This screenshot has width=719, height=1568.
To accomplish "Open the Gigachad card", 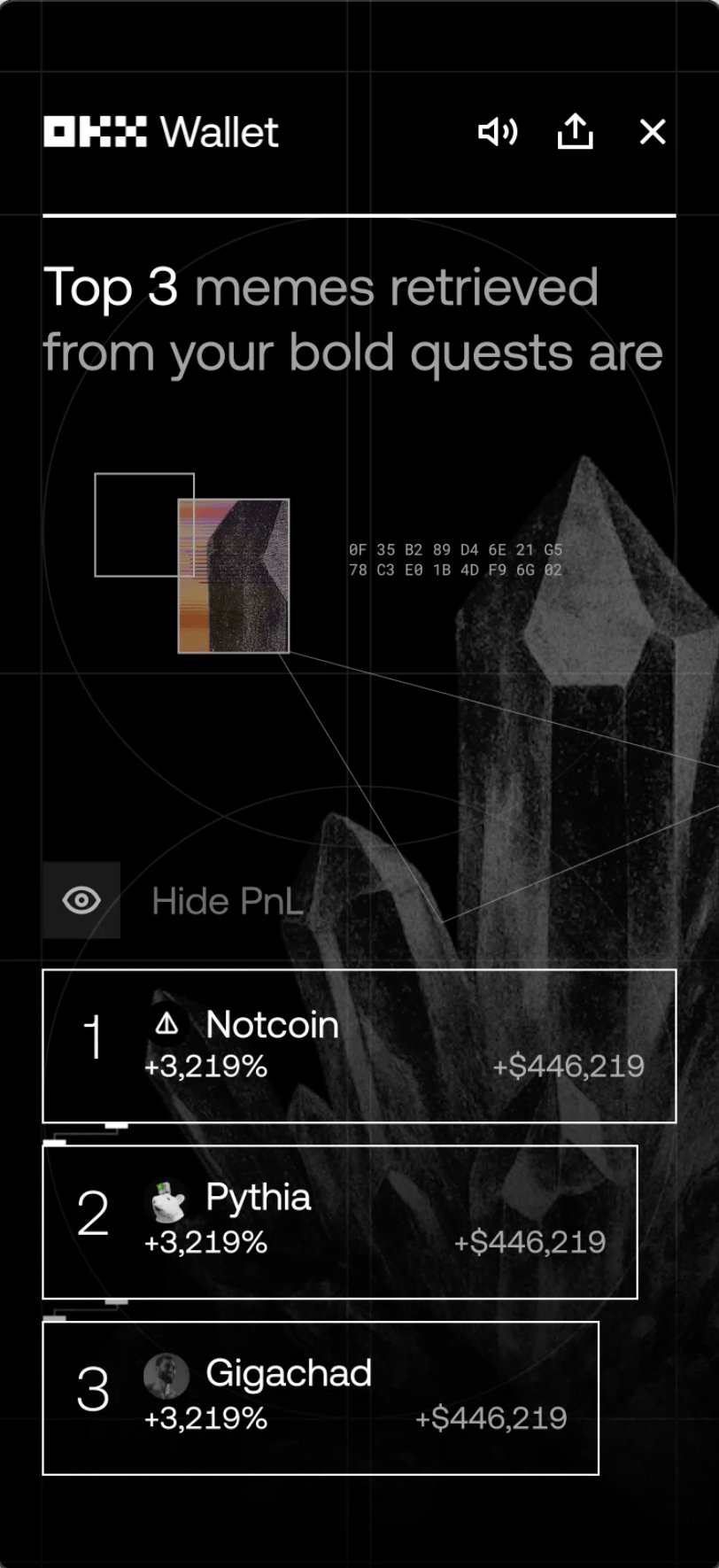I will (320, 1397).
